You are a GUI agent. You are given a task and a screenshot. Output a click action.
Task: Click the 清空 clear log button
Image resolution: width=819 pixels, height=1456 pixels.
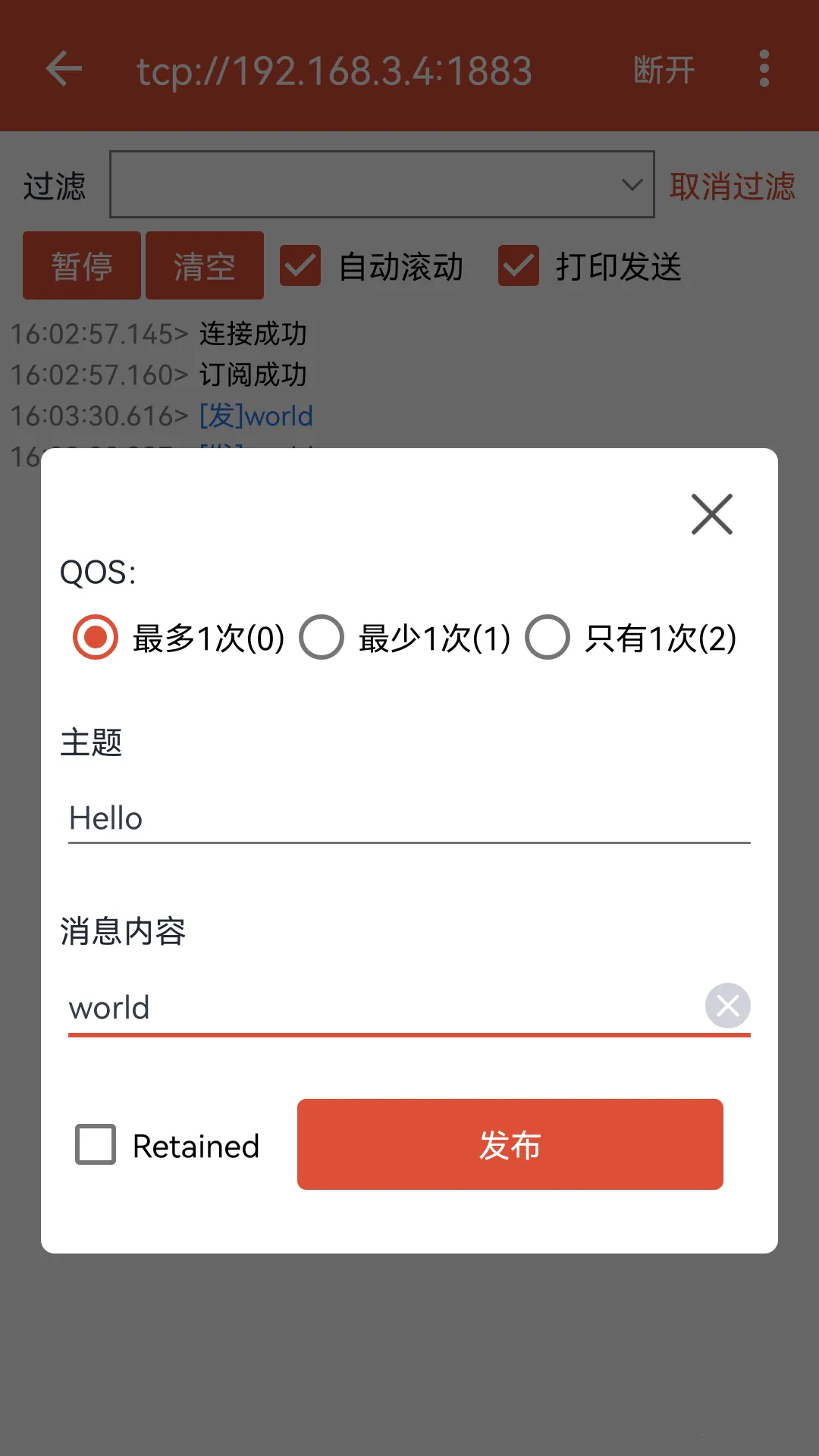click(203, 265)
